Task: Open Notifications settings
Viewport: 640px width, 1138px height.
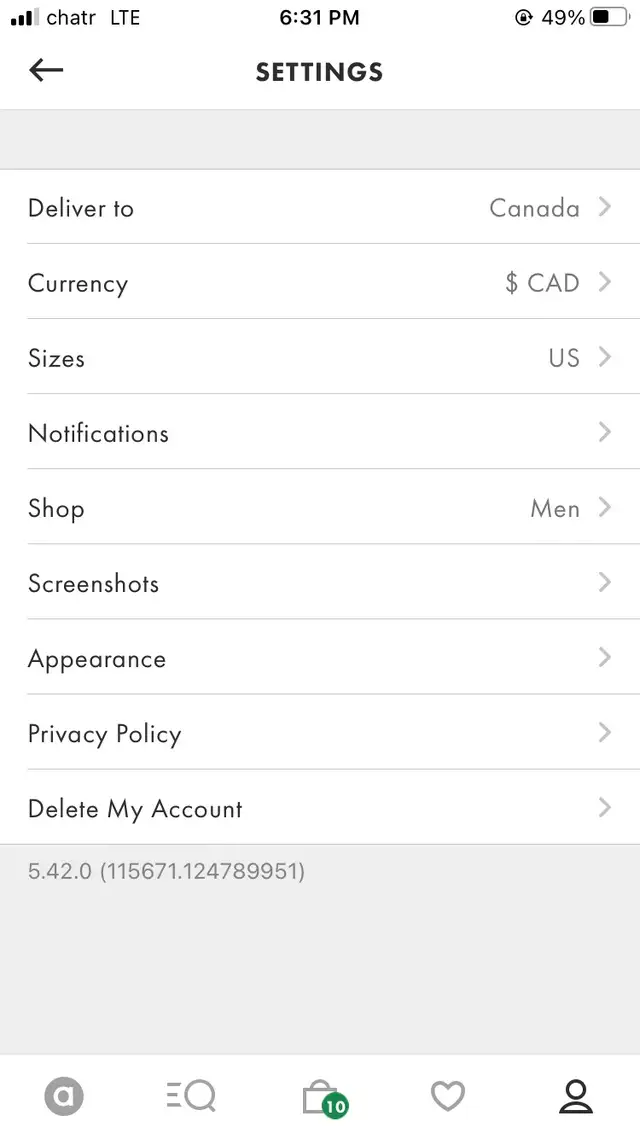Action: click(320, 433)
